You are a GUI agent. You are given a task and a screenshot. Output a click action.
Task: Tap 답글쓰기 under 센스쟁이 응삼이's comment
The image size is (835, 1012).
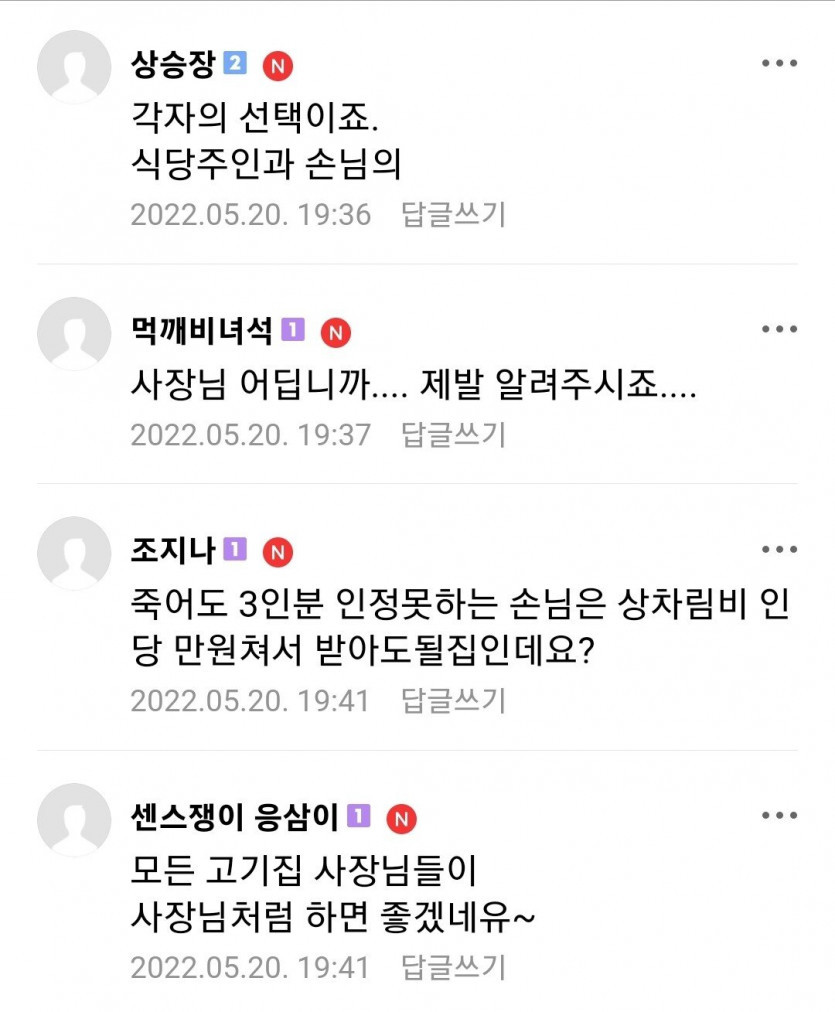pos(453,967)
